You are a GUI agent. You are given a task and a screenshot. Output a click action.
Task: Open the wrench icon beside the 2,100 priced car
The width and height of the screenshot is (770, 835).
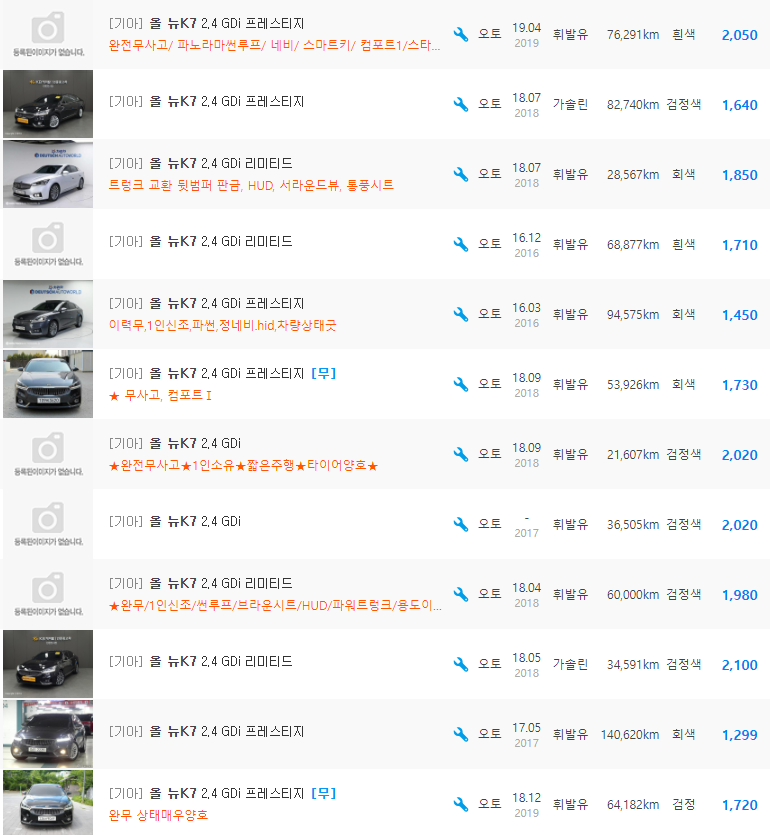pos(460,663)
